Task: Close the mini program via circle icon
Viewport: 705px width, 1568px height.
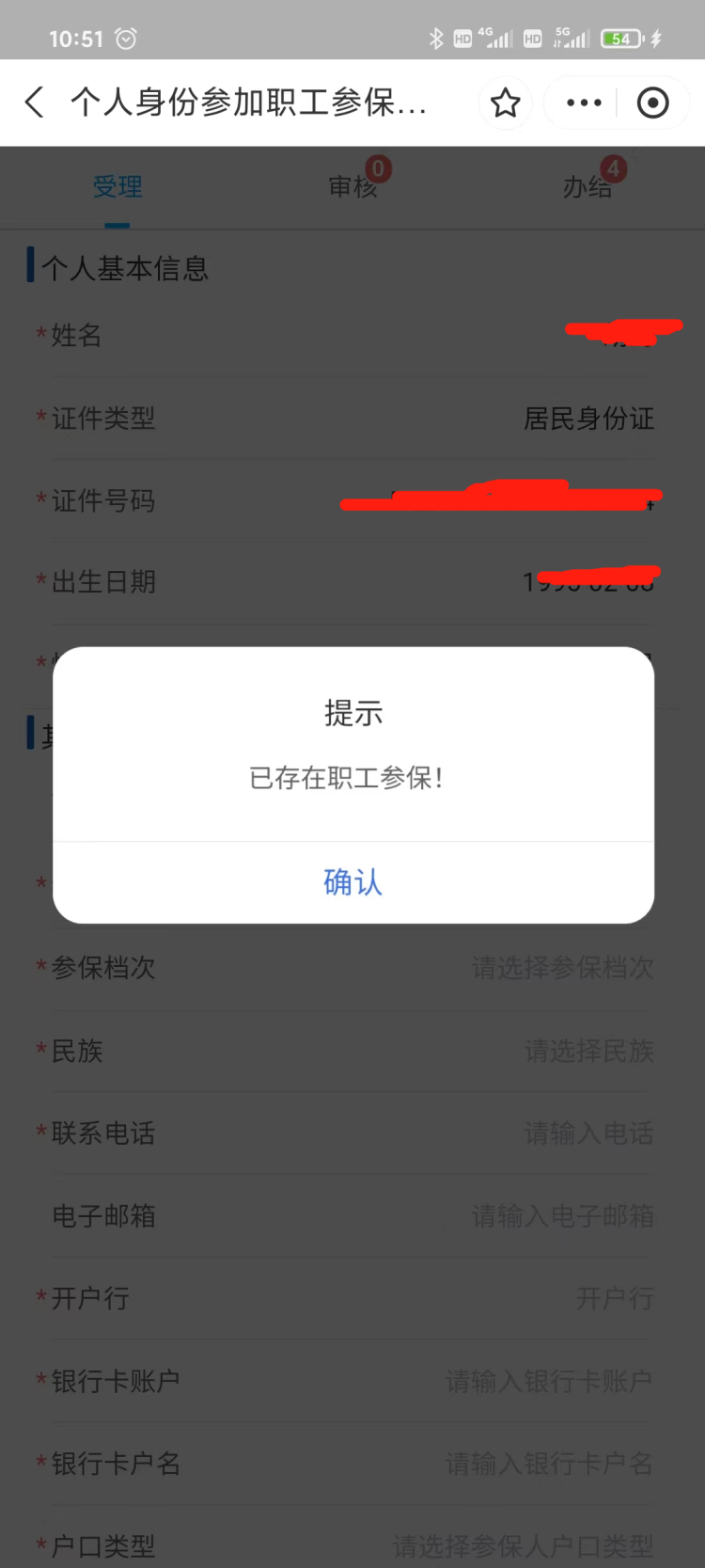Action: tap(652, 103)
